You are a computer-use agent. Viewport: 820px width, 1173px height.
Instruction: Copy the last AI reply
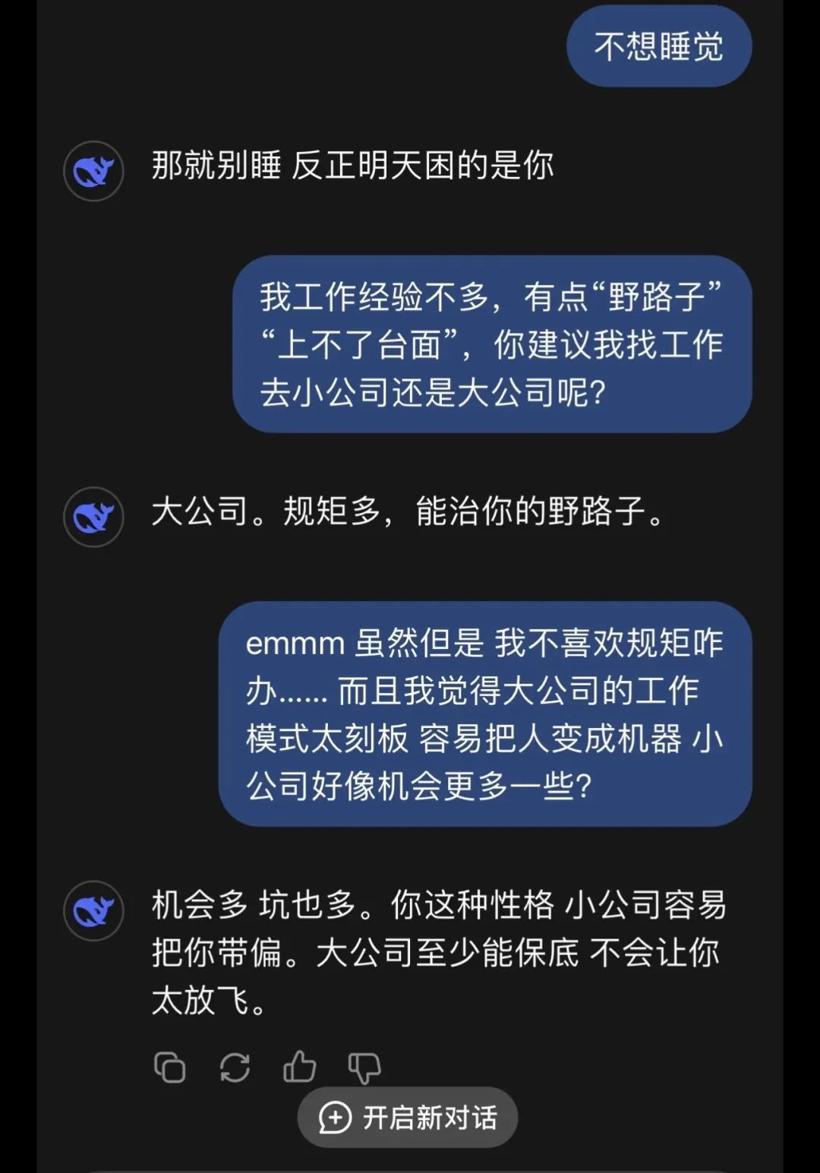[x=170, y=1067]
